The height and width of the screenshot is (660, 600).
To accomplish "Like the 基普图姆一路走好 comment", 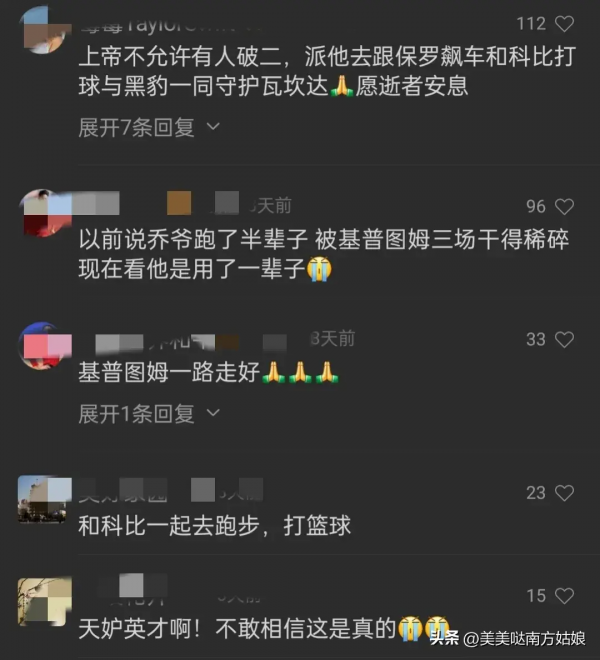I will [x=564, y=340].
